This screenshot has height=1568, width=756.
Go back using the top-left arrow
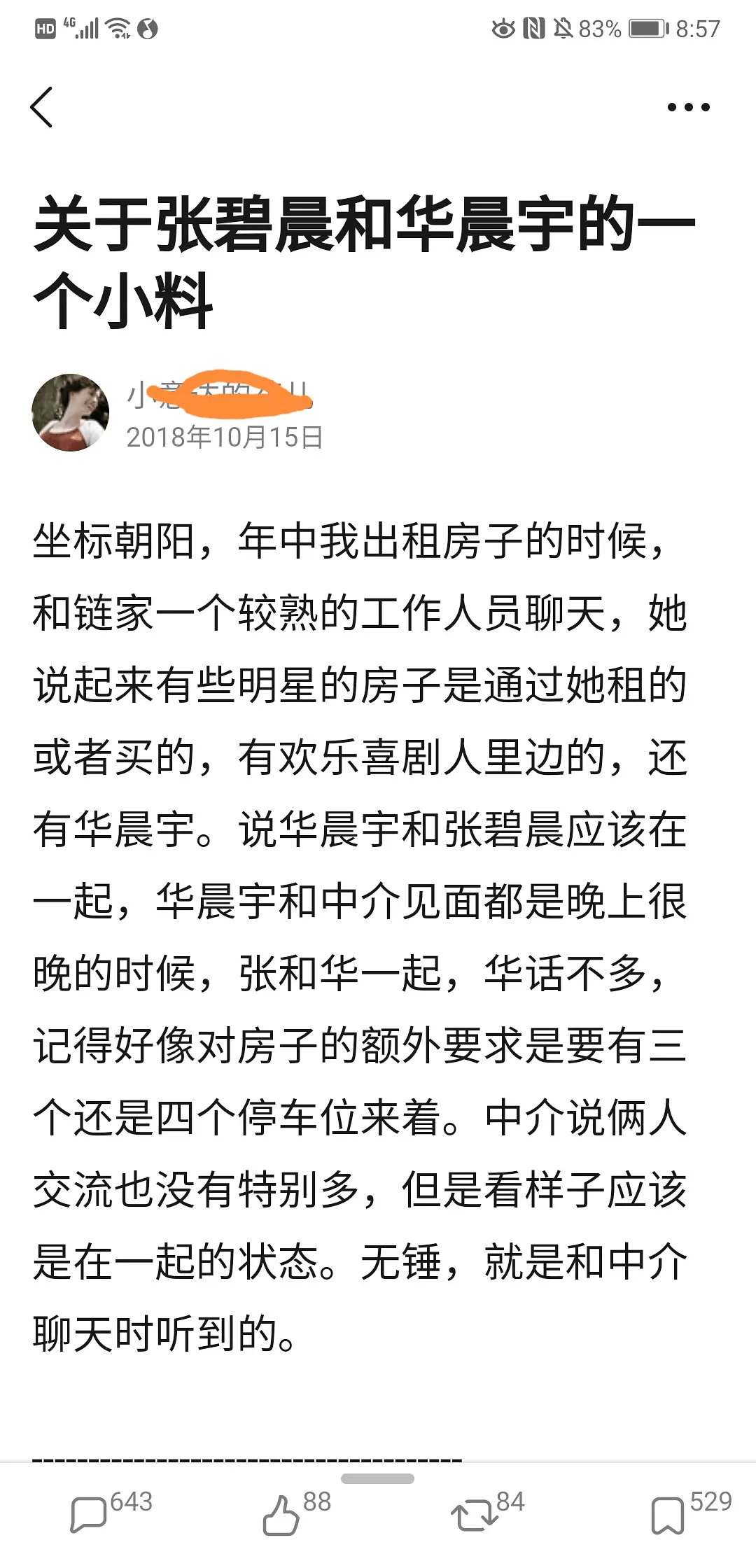point(42,107)
